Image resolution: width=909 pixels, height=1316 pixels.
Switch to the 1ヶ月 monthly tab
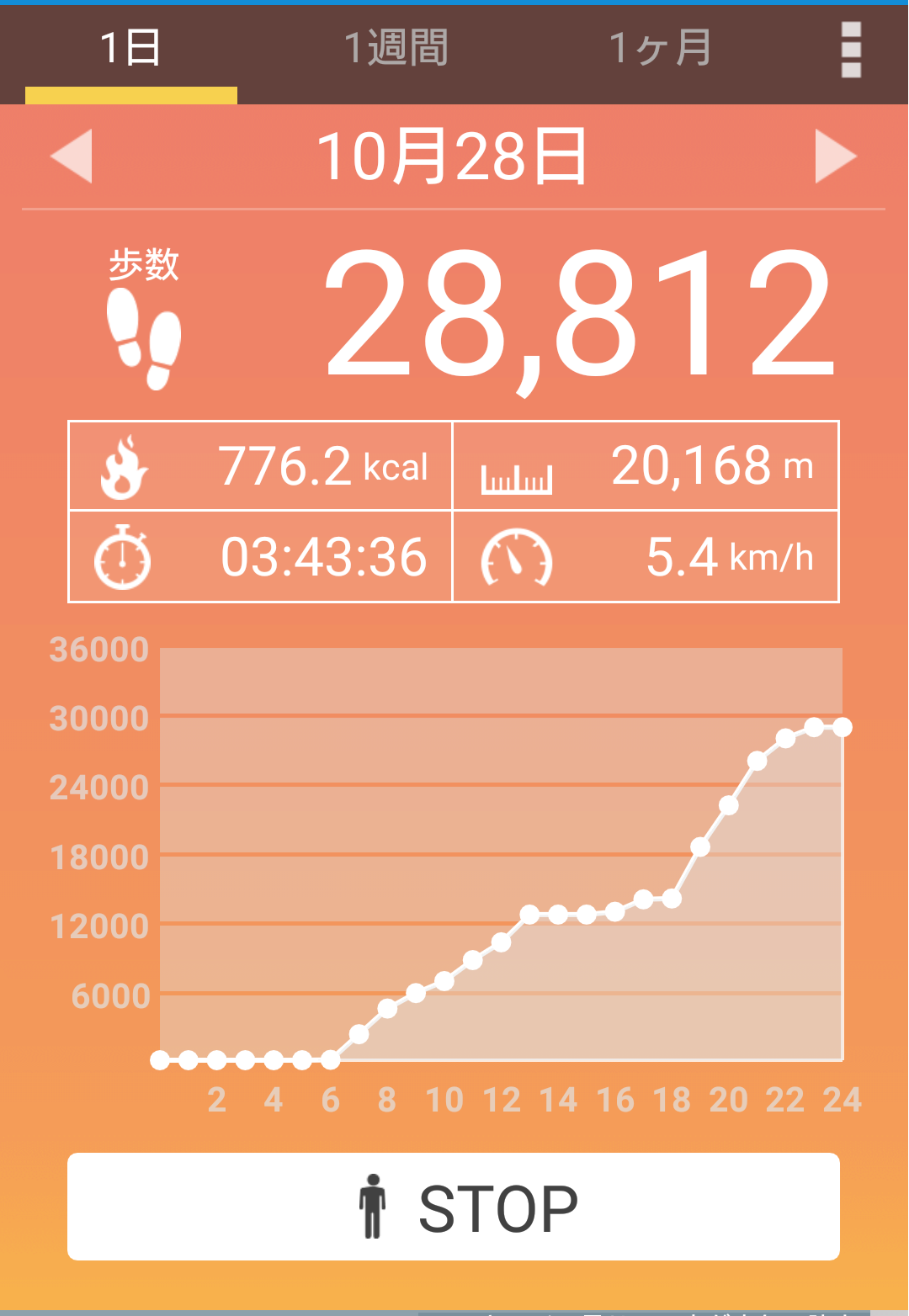click(661, 49)
